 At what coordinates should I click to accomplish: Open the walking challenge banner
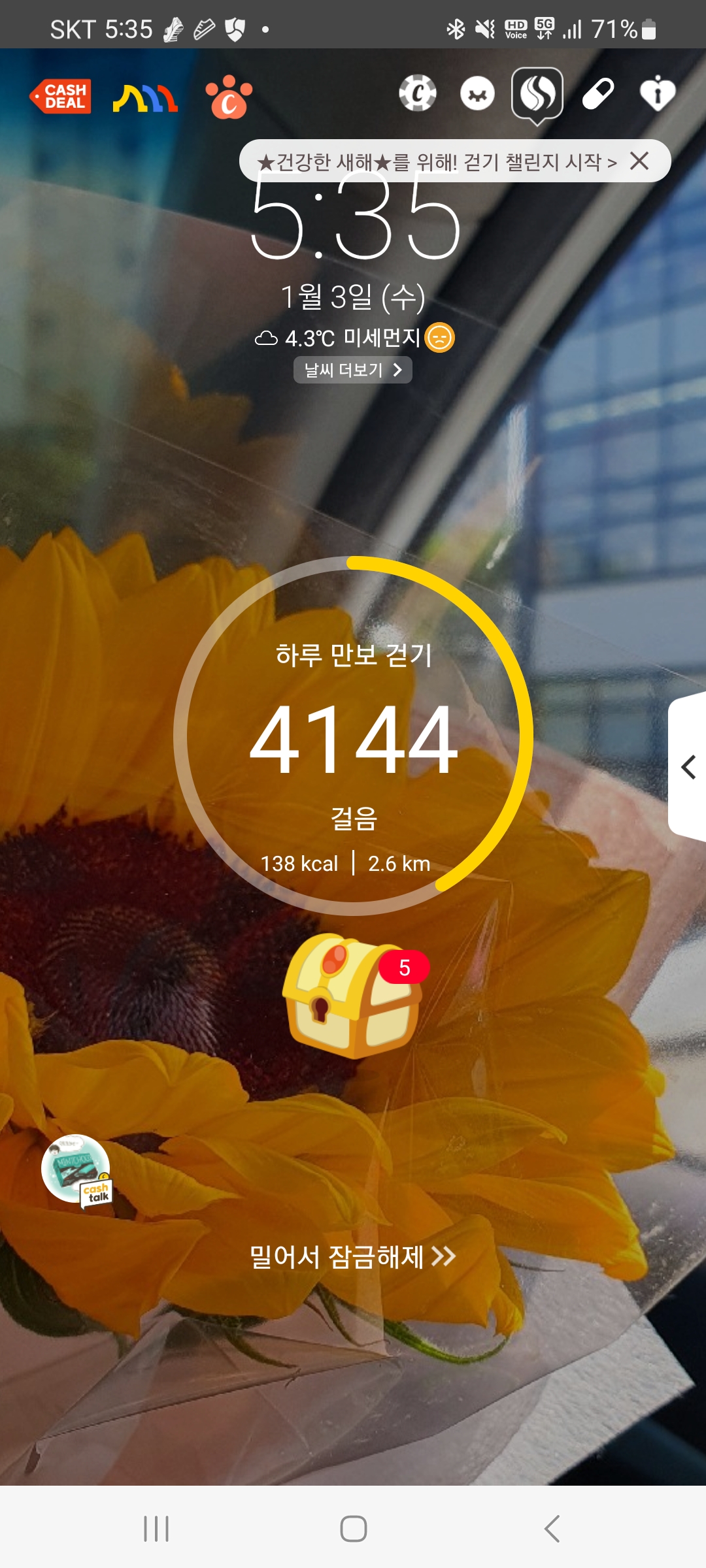coord(437,161)
